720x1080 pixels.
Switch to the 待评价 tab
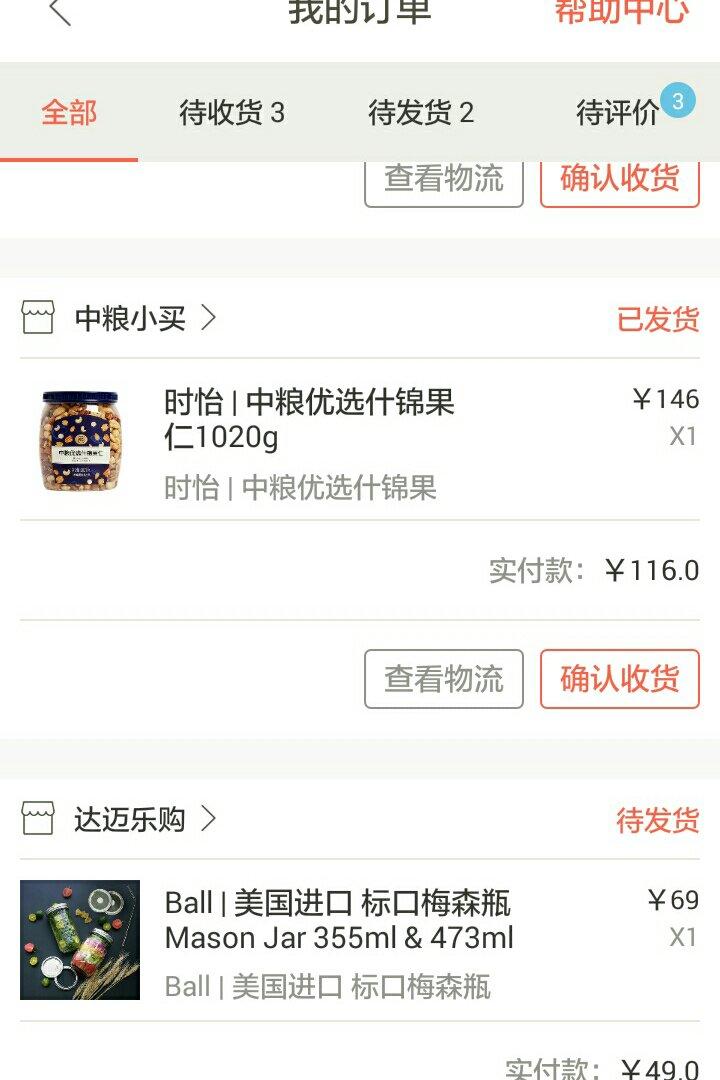(x=618, y=113)
